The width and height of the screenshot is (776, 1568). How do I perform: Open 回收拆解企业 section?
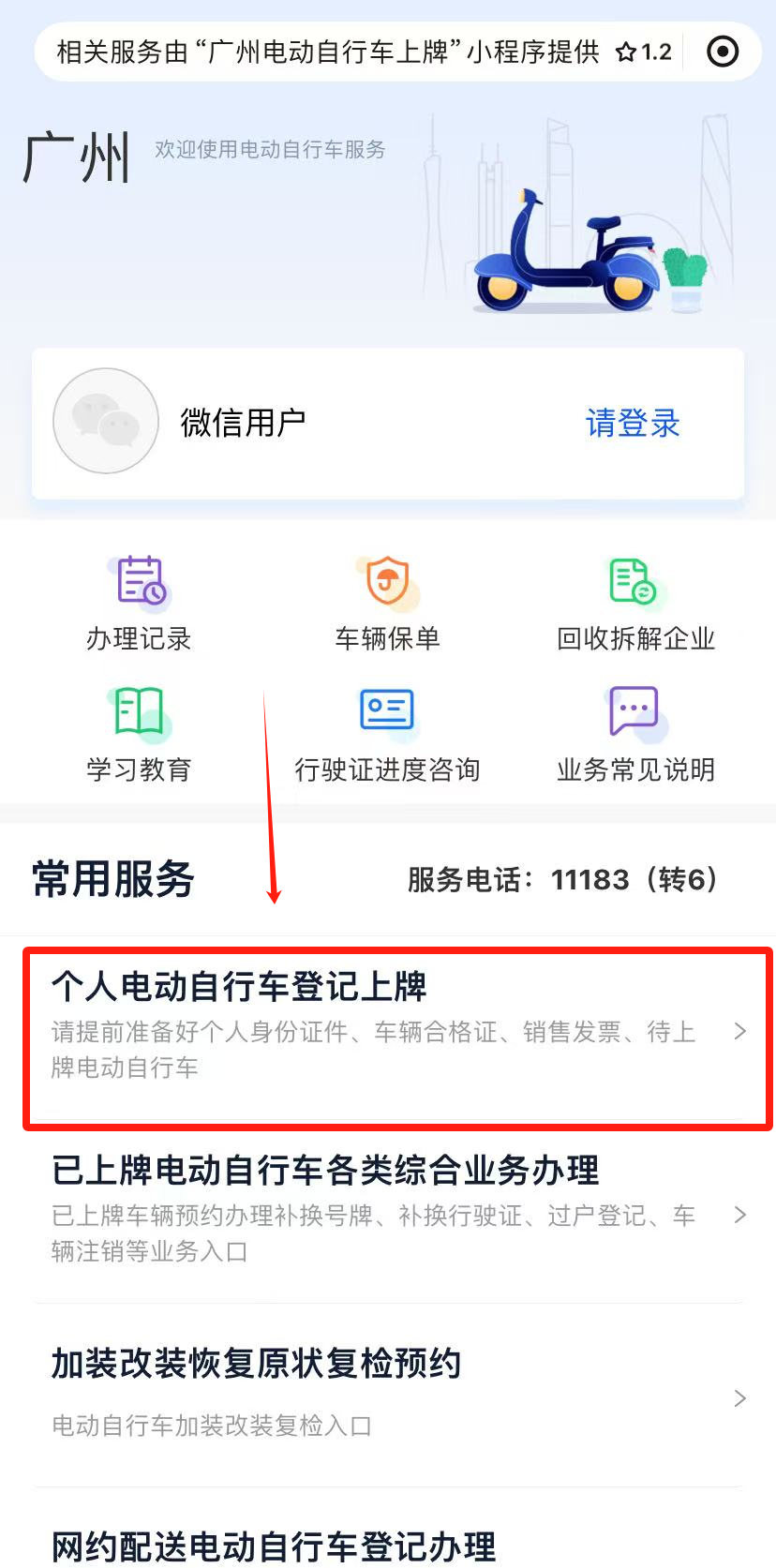[634, 602]
